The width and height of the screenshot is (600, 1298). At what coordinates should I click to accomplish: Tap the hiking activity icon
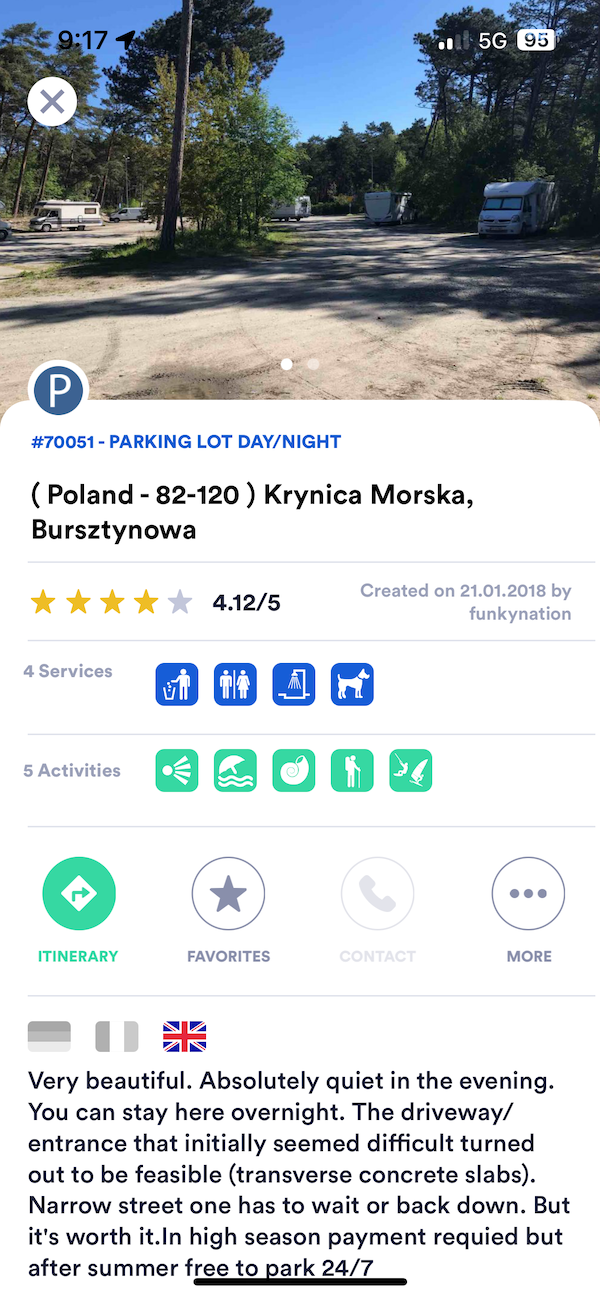click(x=352, y=771)
